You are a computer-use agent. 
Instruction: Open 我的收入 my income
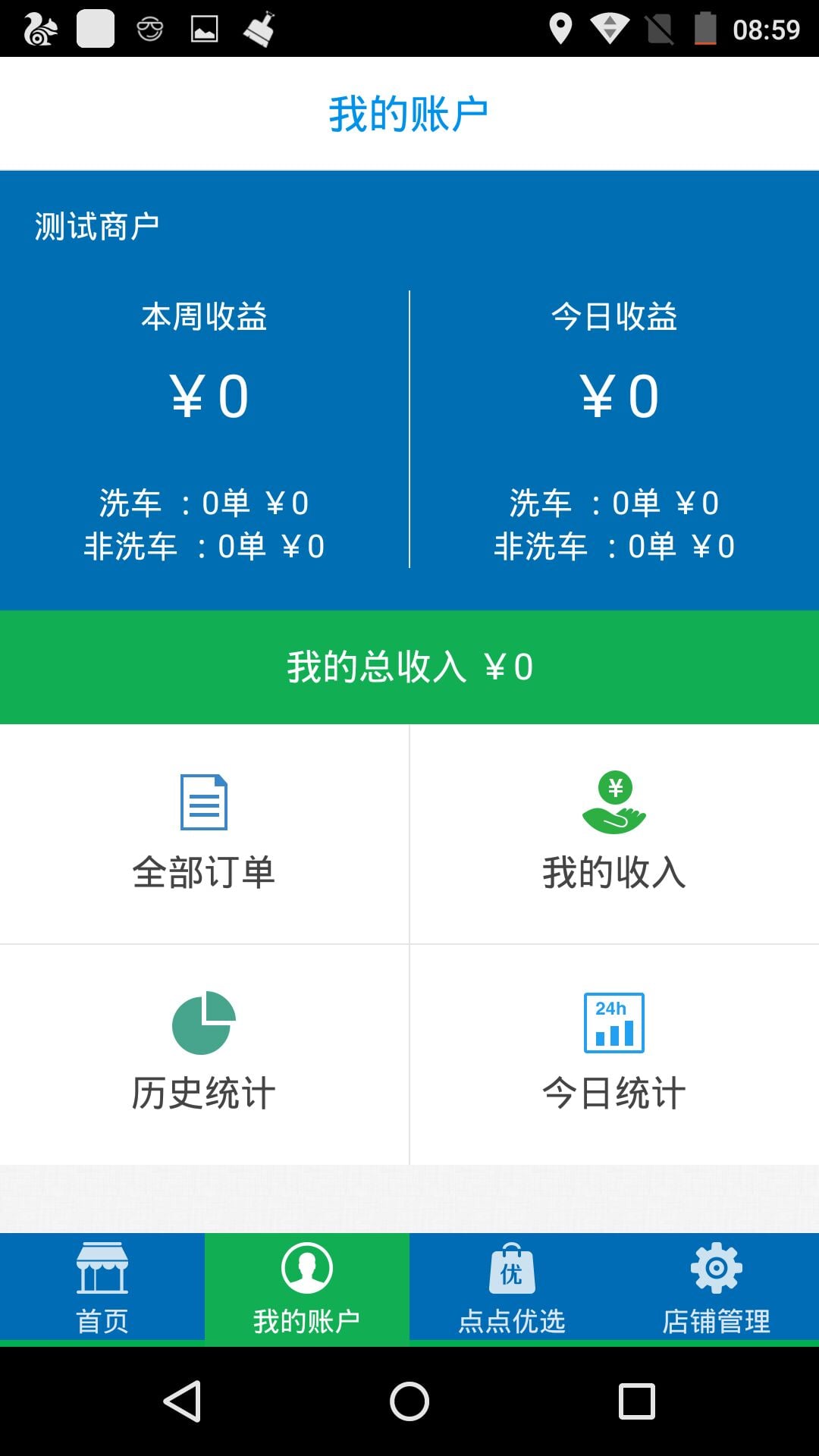614,834
